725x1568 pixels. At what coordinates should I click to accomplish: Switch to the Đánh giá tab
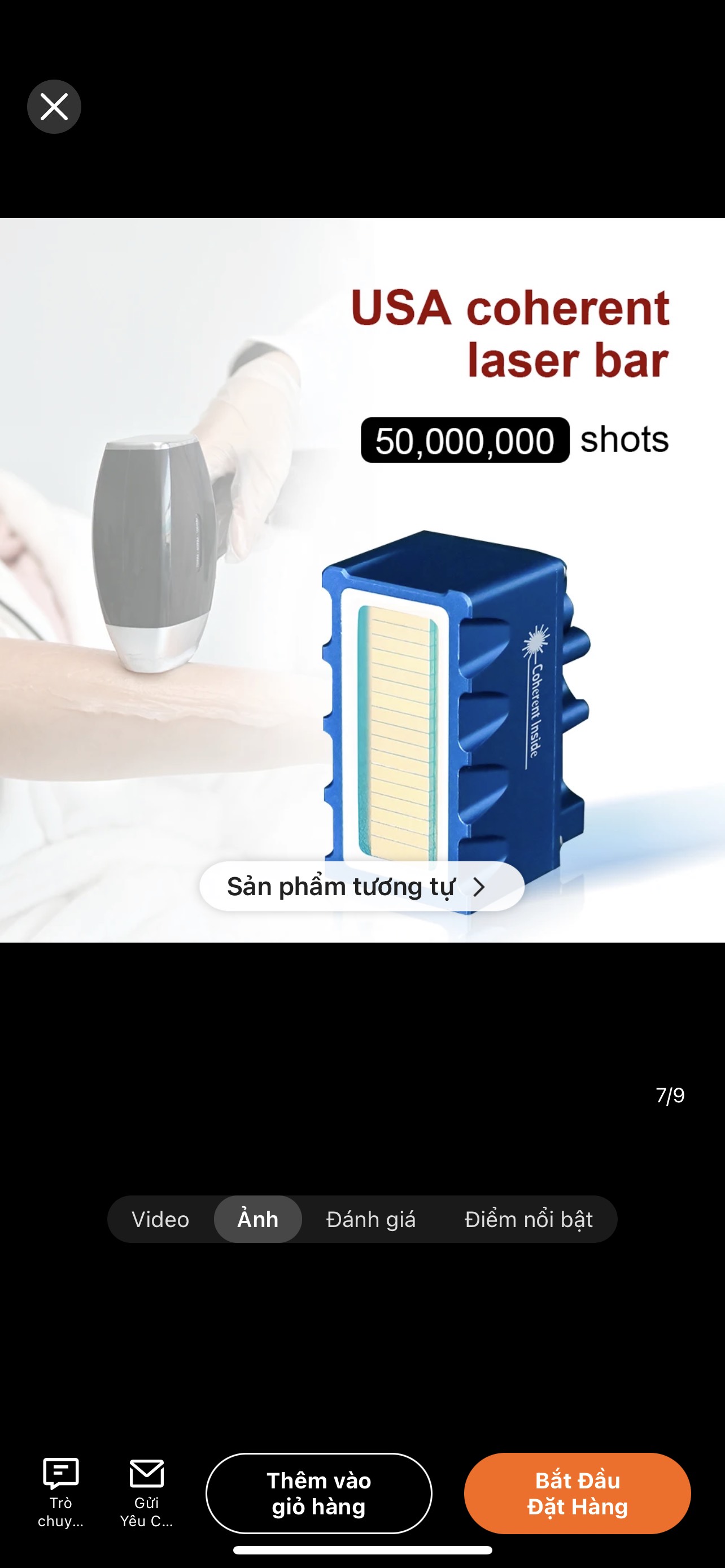click(x=371, y=1219)
